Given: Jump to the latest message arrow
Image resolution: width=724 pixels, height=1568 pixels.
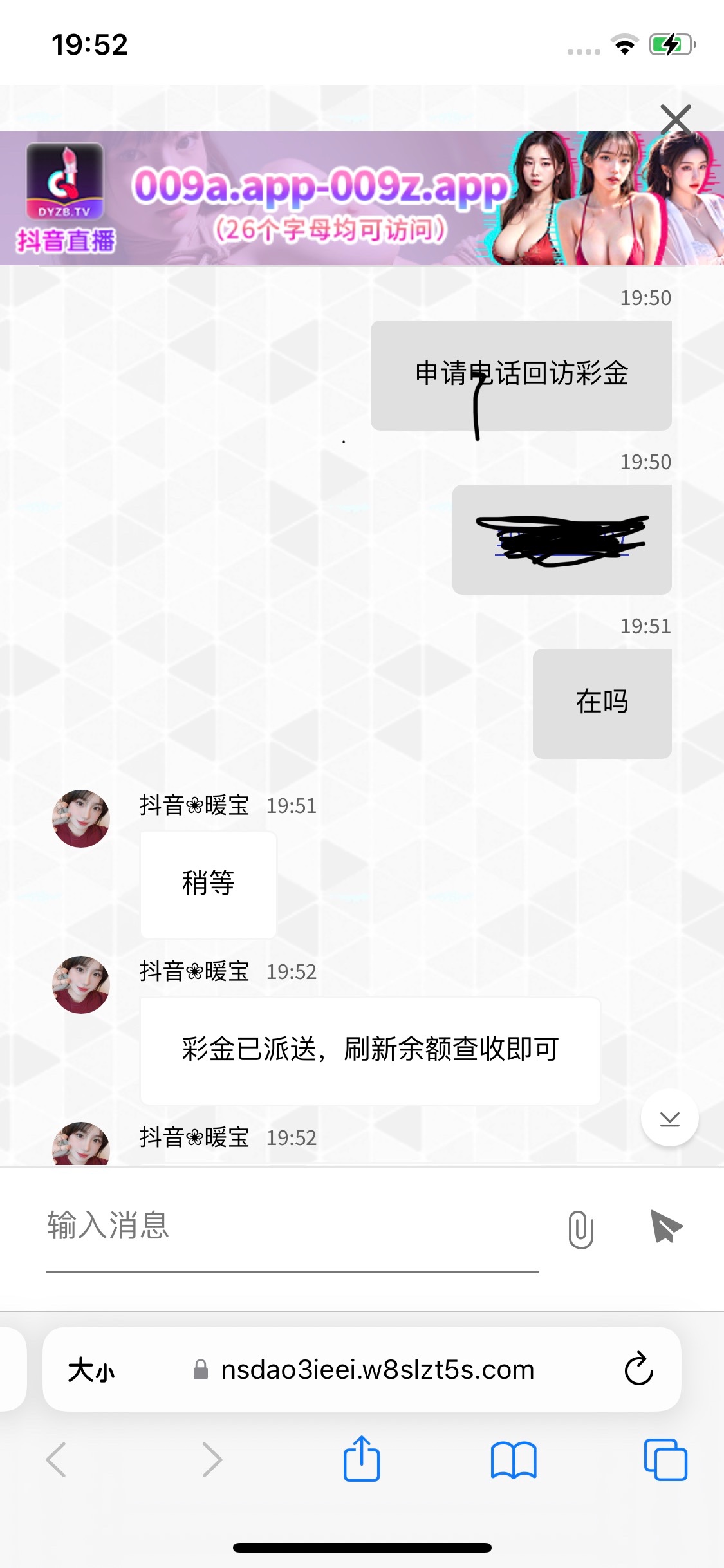Looking at the screenshot, I should pyautogui.click(x=669, y=1119).
